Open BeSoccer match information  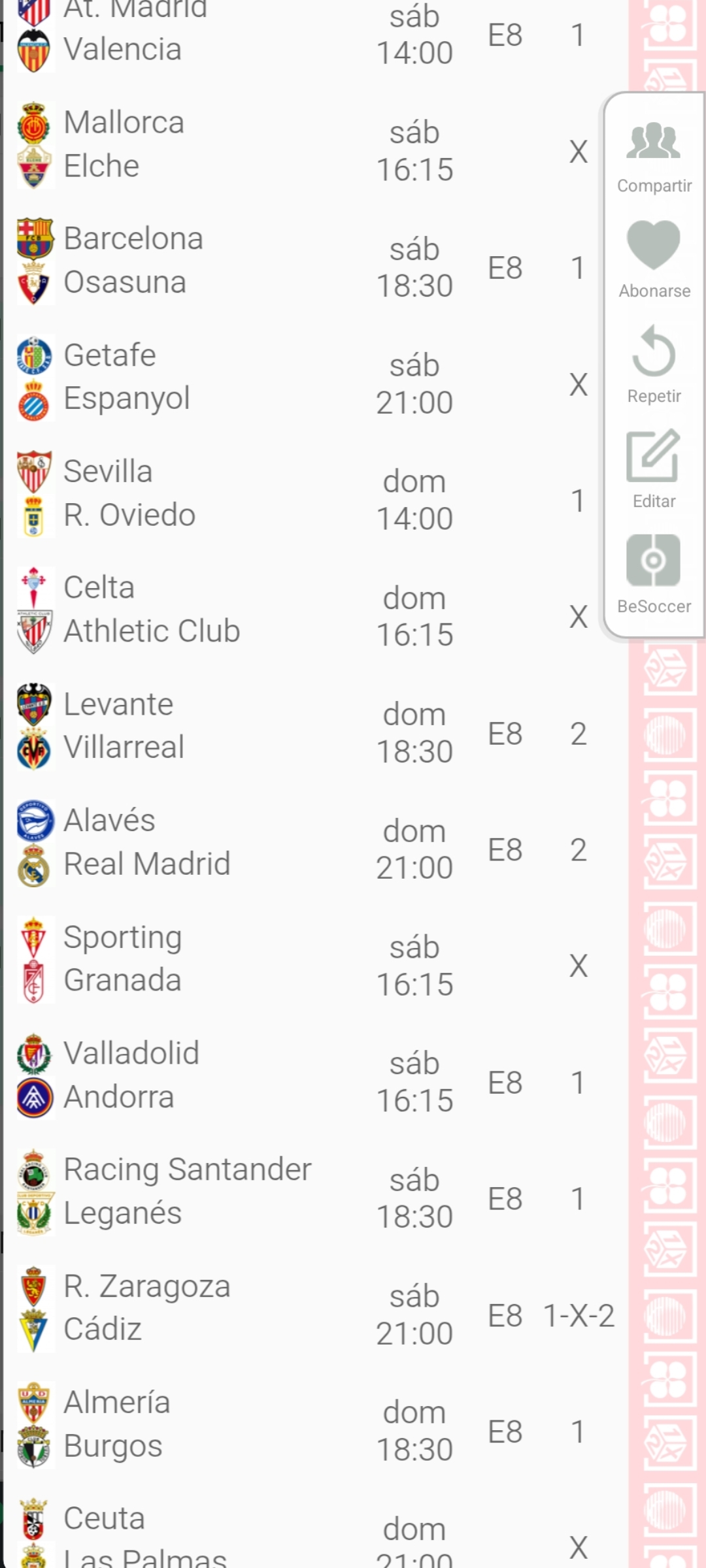654,574
